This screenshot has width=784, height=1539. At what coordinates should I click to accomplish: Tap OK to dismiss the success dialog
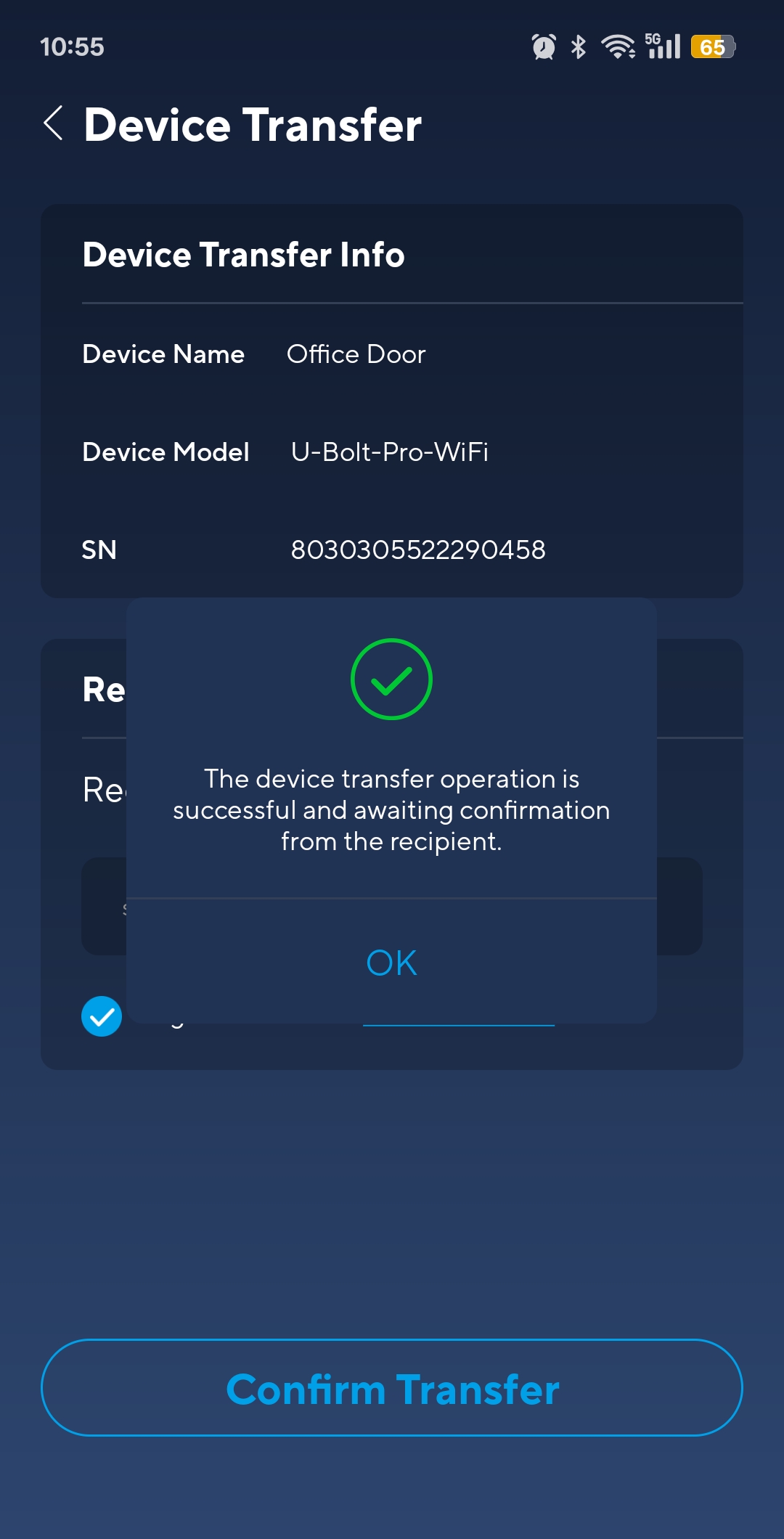point(391,963)
